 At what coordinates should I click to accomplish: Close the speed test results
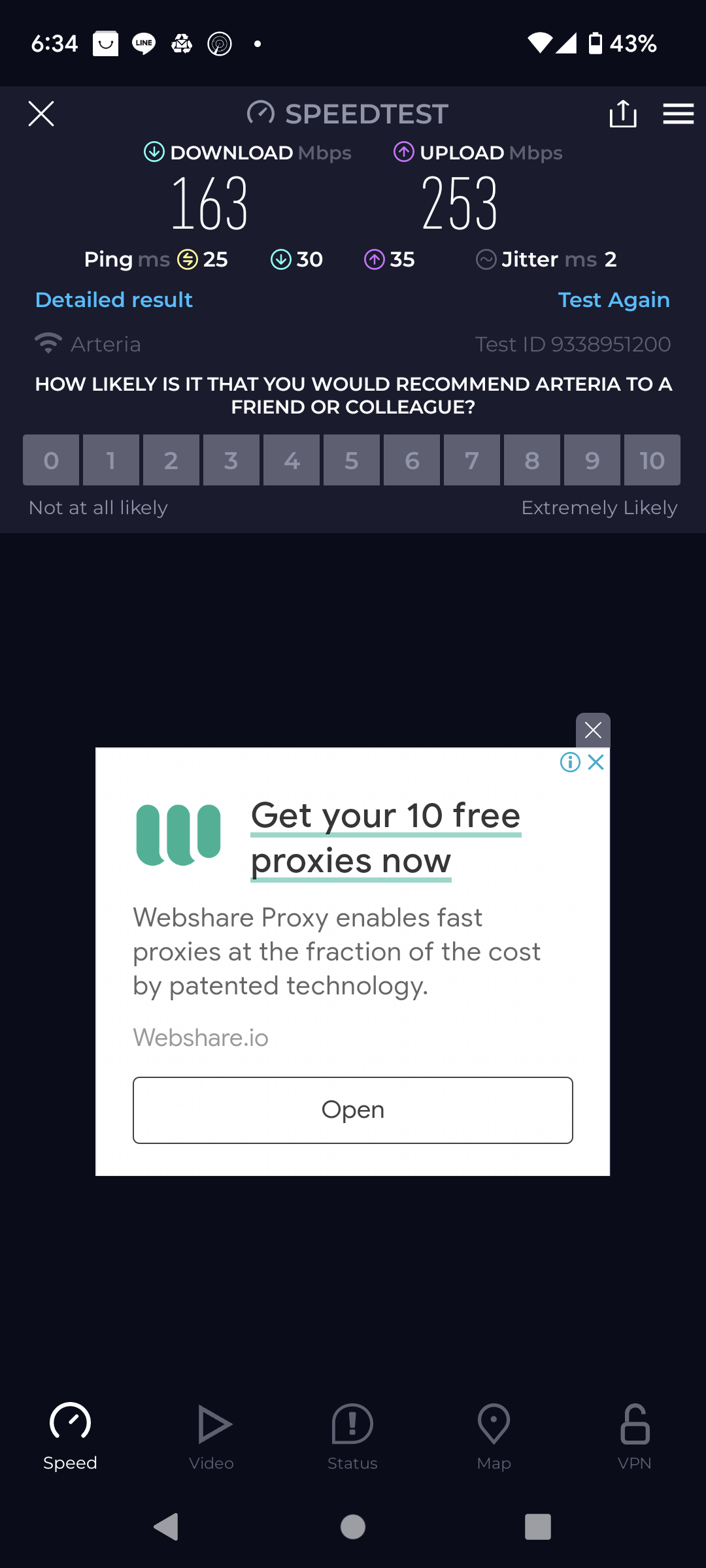[x=41, y=114]
